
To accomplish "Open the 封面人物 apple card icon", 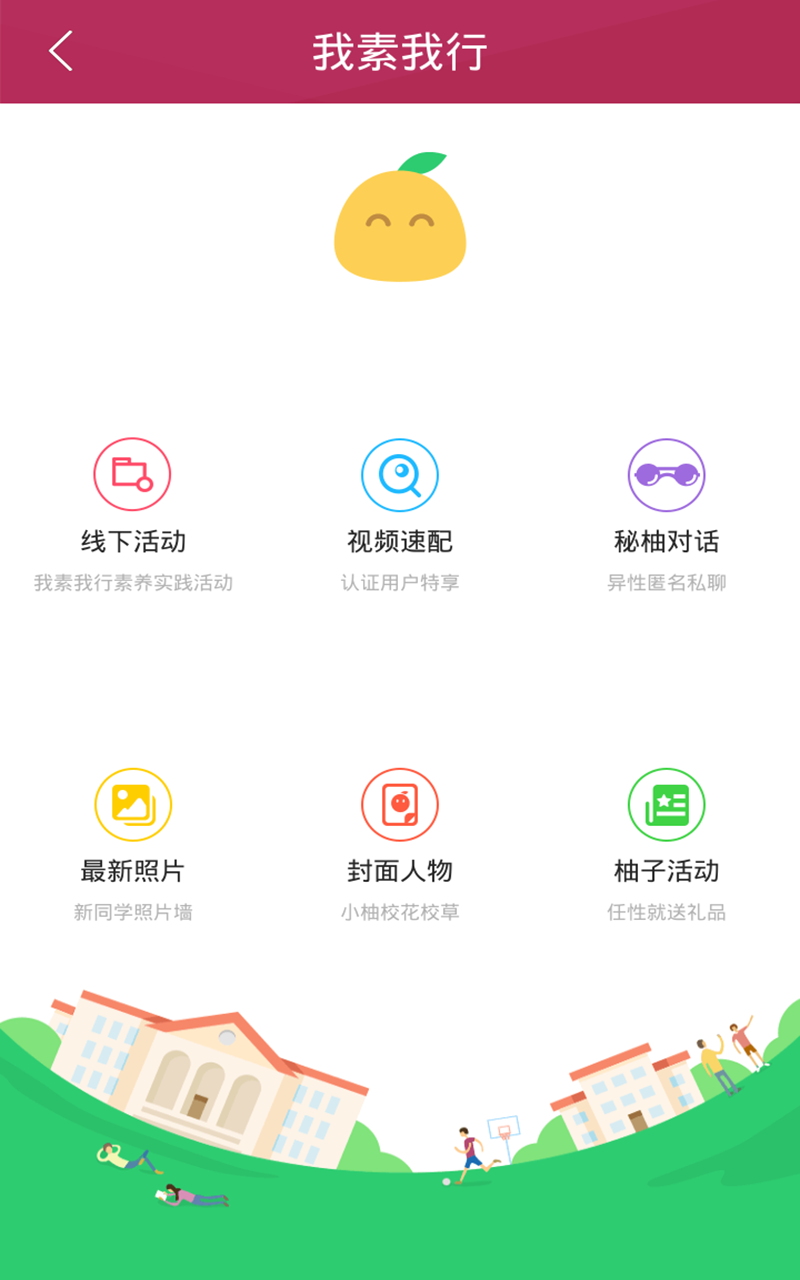I will [x=400, y=803].
